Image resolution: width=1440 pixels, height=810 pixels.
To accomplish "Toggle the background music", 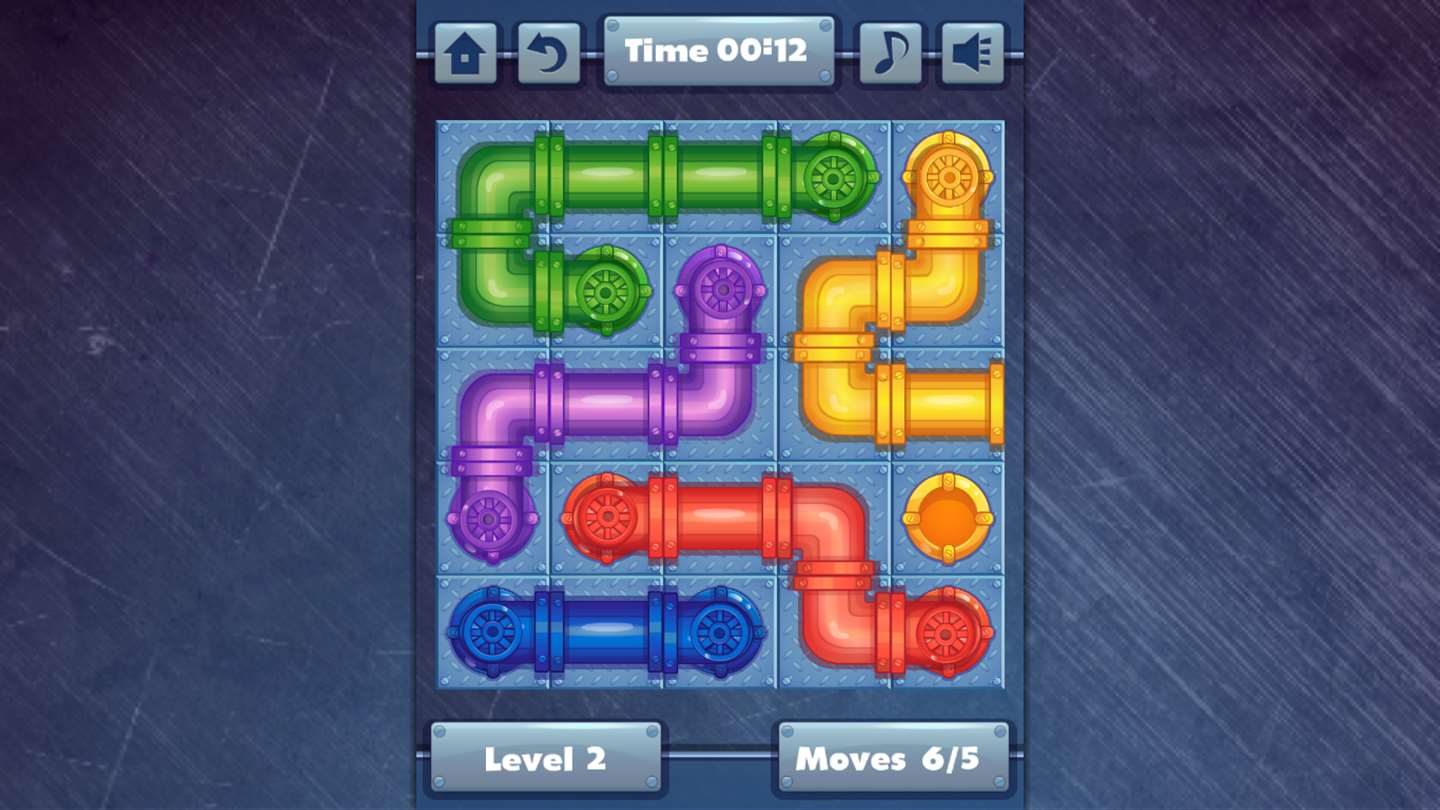I will [890, 54].
